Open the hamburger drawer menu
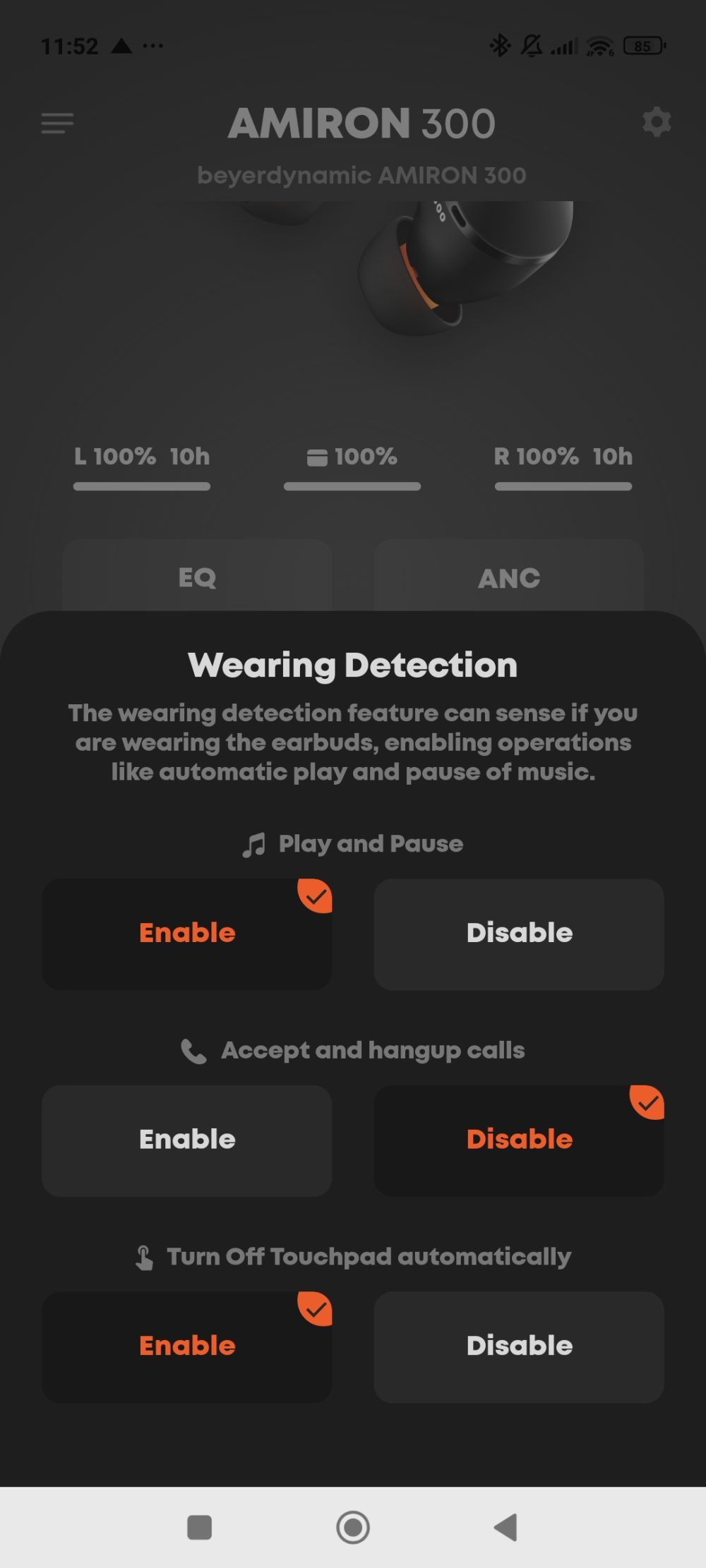The width and height of the screenshot is (706, 1568). coord(57,123)
